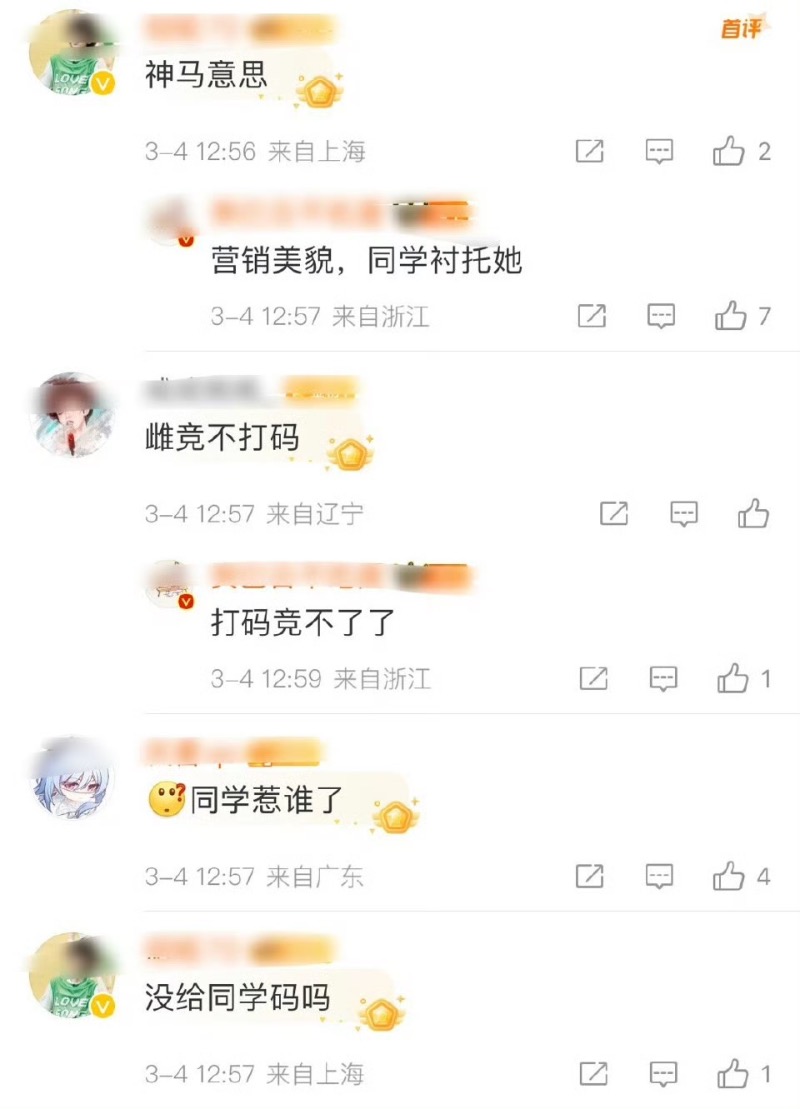Like the reply 营销美貌，同学衬托她
Viewport: 800px width, 1109px height.
click(x=731, y=317)
